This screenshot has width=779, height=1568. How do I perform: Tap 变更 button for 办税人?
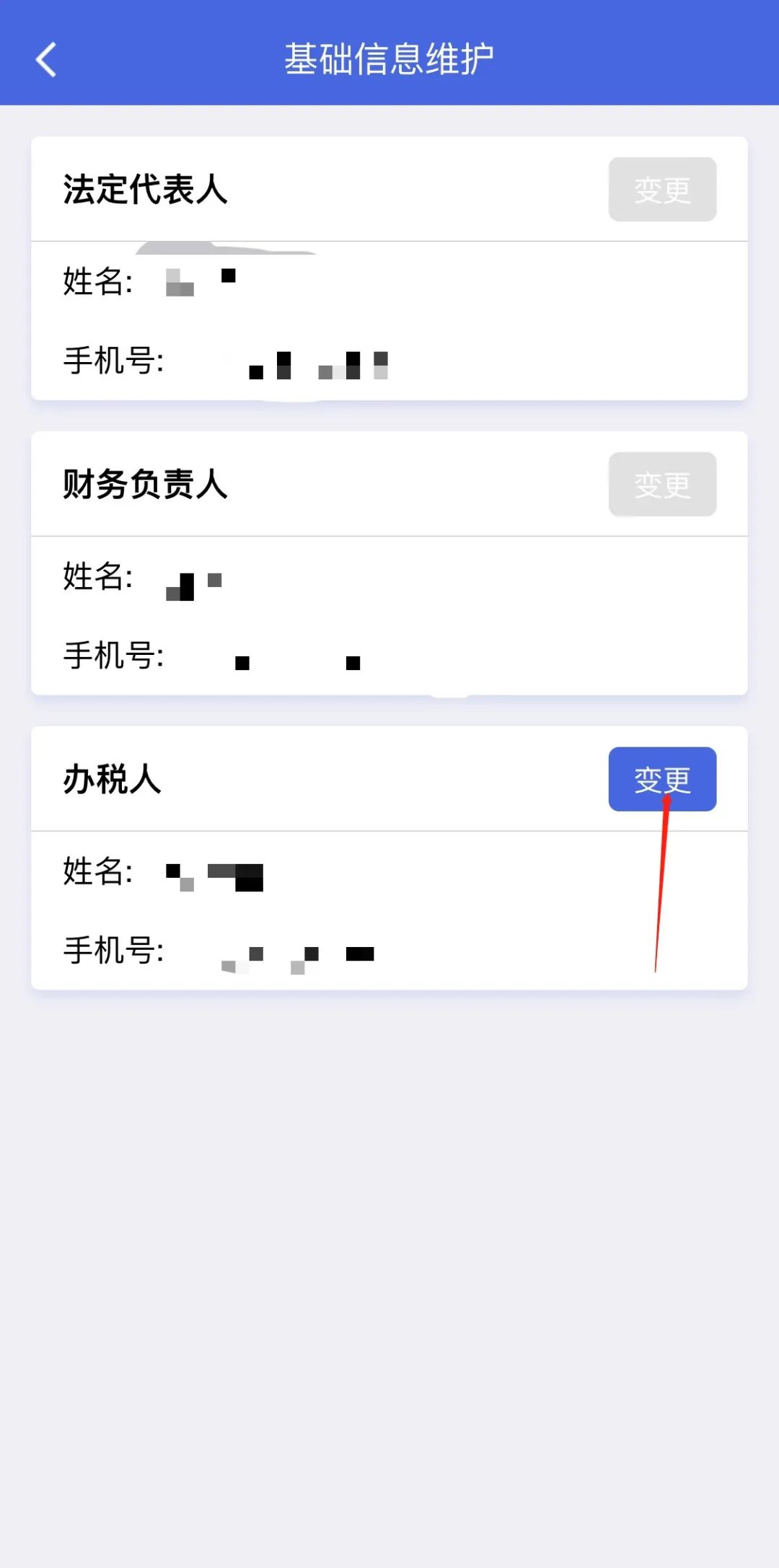tap(662, 779)
